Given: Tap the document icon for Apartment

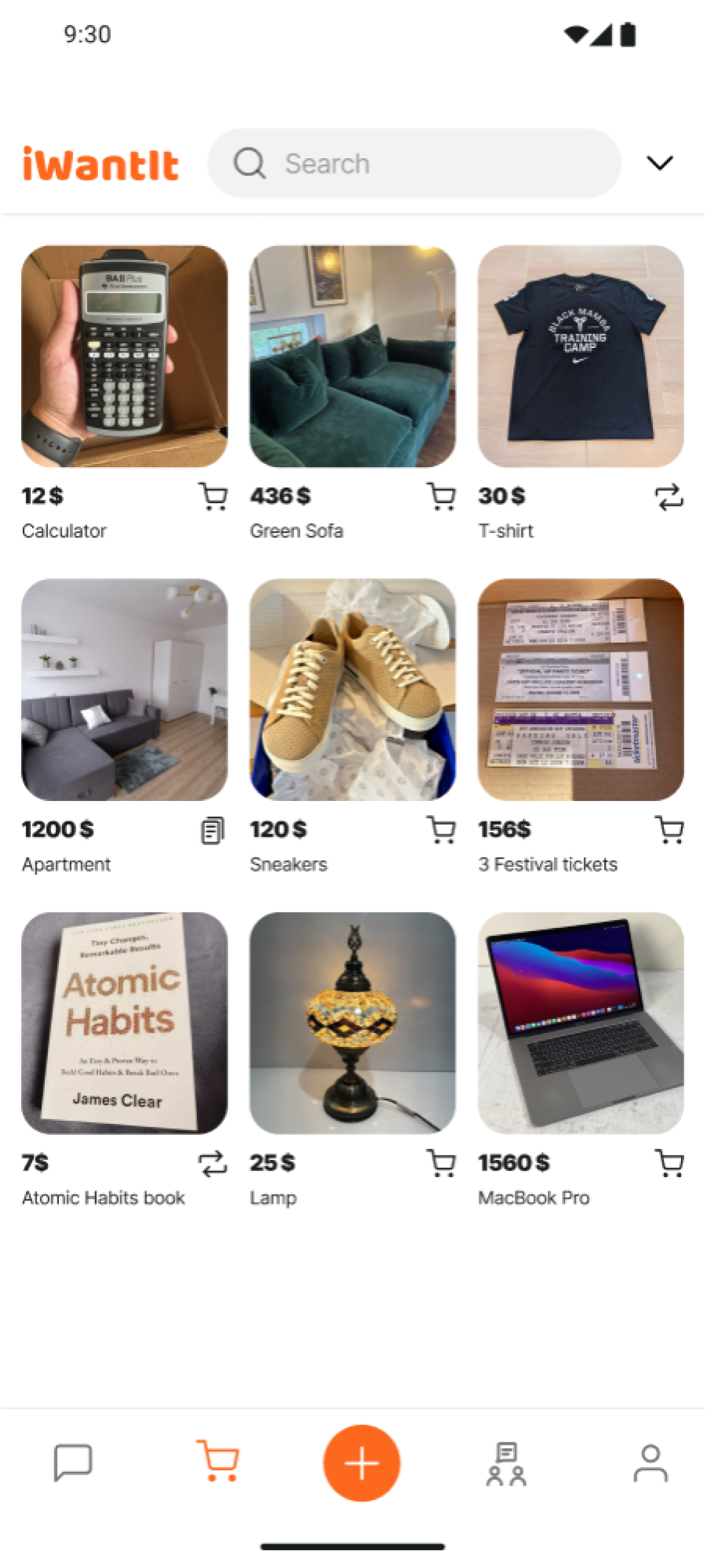Looking at the screenshot, I should coord(212,830).
